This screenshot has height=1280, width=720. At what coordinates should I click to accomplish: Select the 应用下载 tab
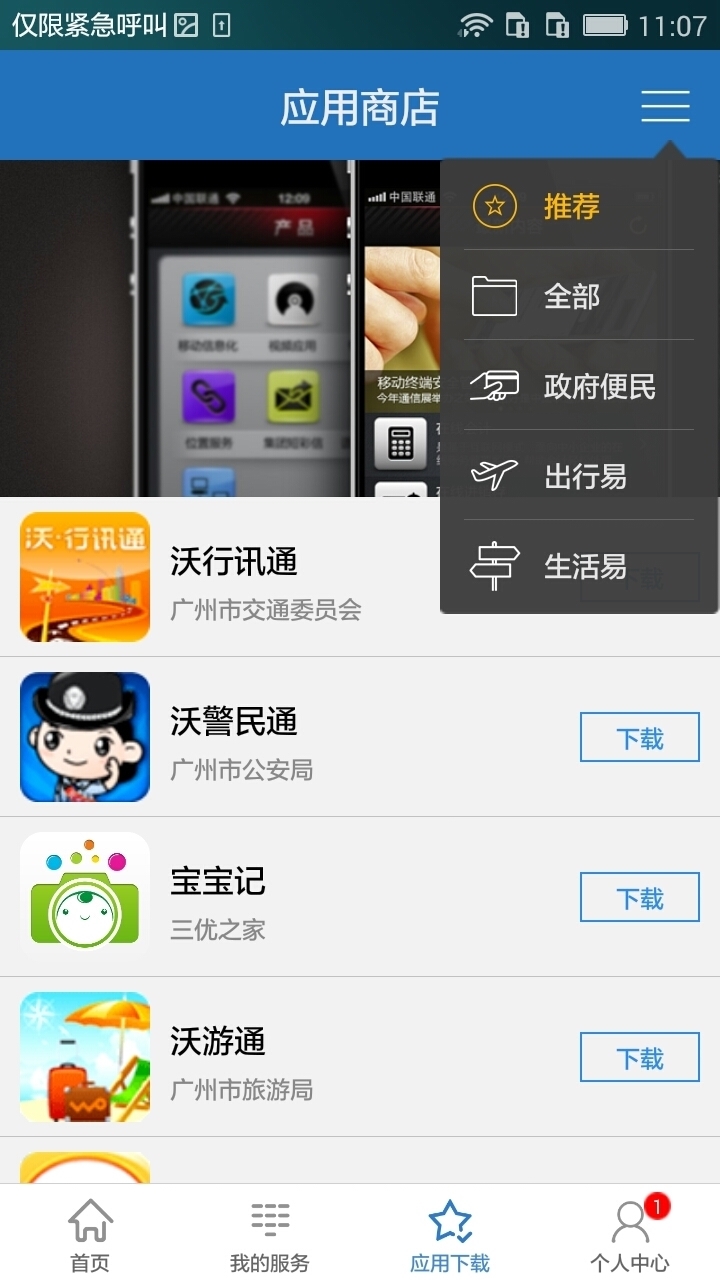[450, 1235]
